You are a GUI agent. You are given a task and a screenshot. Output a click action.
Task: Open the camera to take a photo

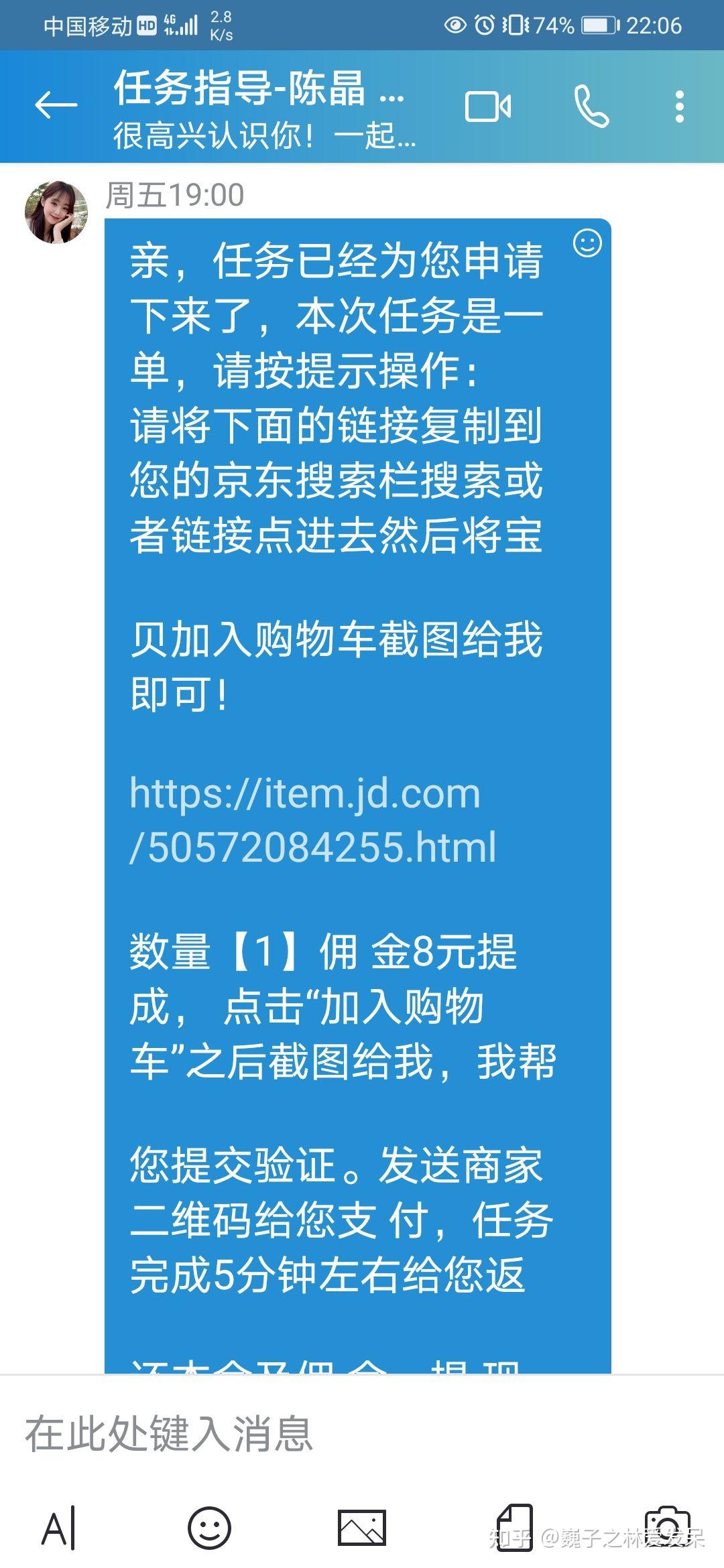(x=666, y=1527)
